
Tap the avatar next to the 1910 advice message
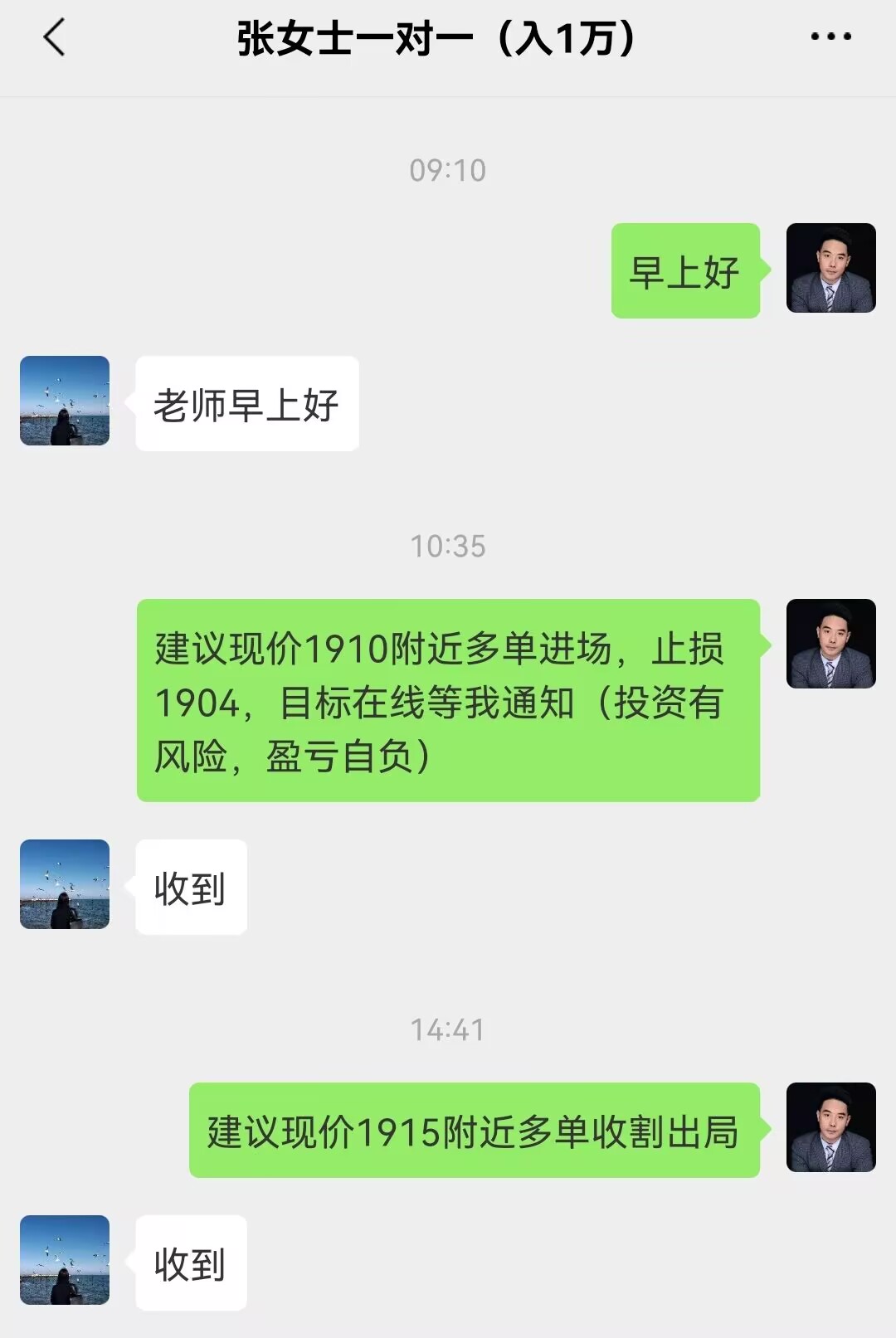[830, 644]
